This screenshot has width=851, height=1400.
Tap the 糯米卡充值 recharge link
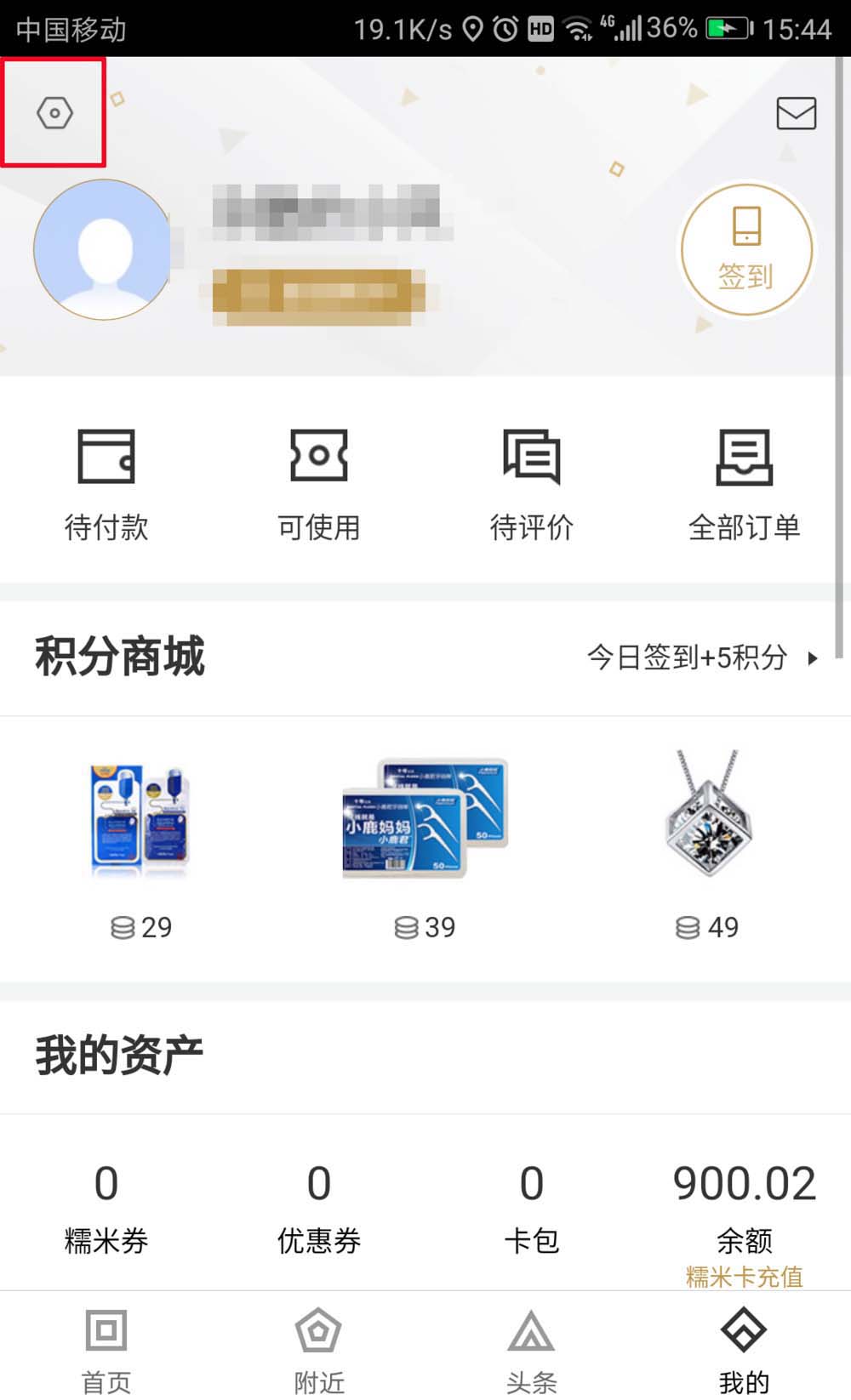[745, 1276]
